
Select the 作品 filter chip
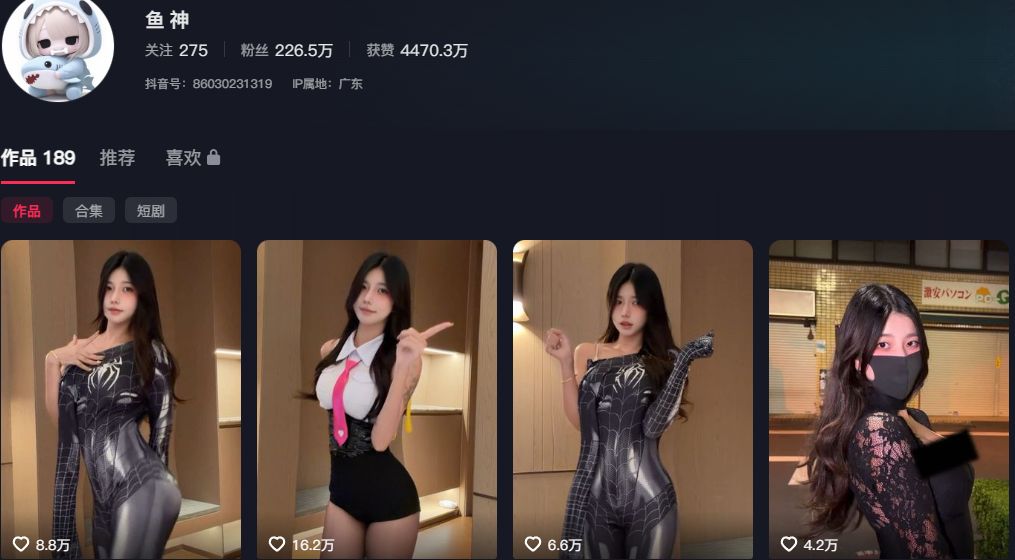click(27, 211)
